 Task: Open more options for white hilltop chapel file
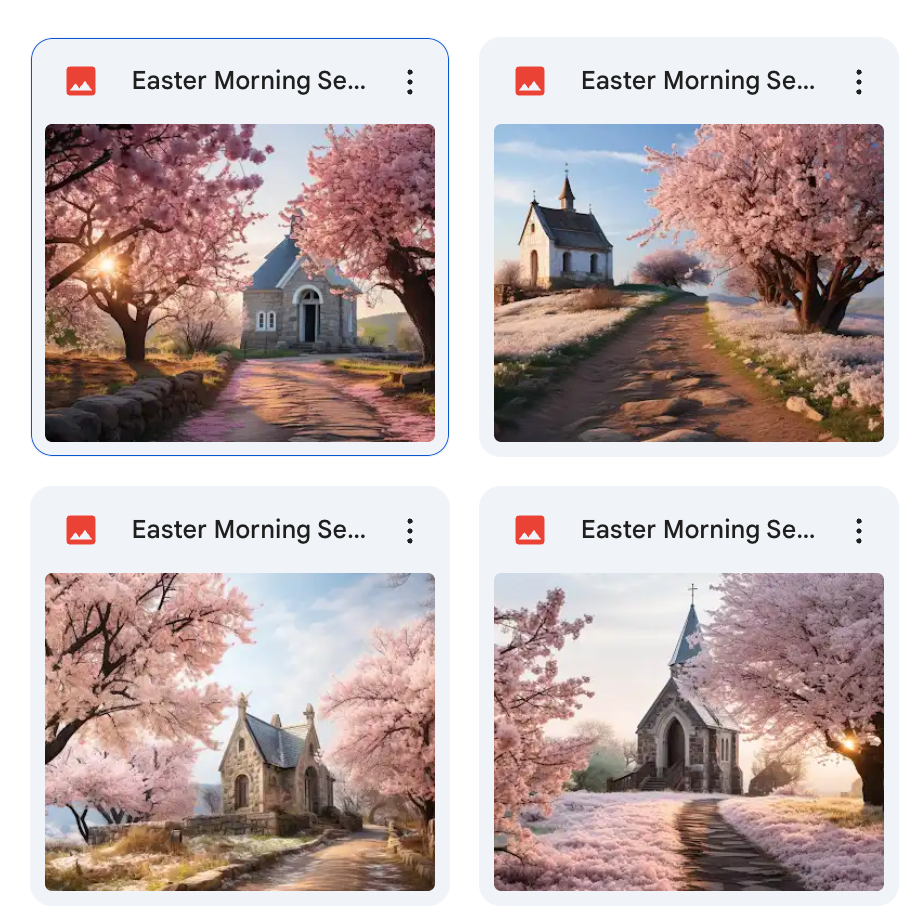858,82
